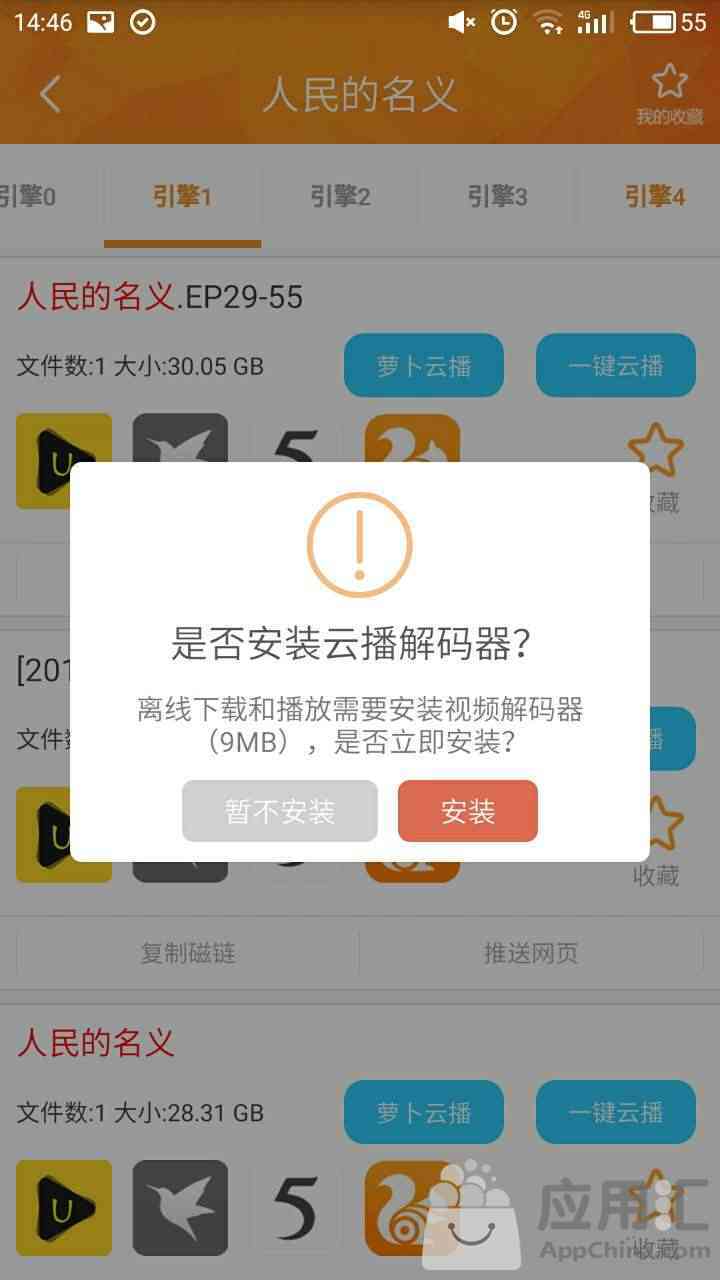
Task: Switch to the 引擎3 tab
Action: click(497, 197)
